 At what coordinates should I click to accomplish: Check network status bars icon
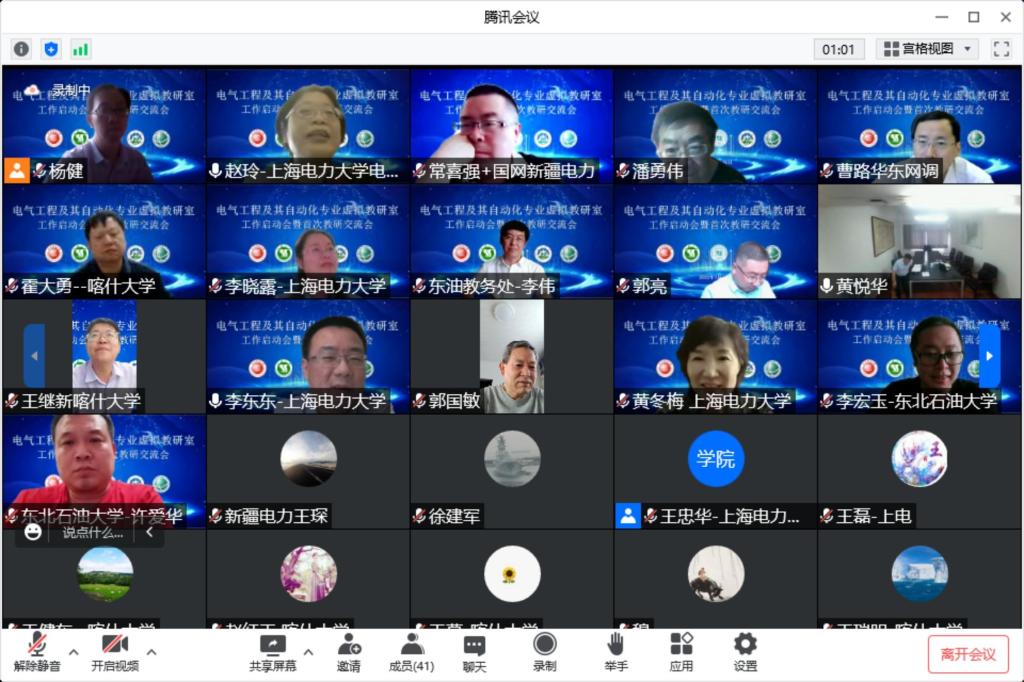80,49
